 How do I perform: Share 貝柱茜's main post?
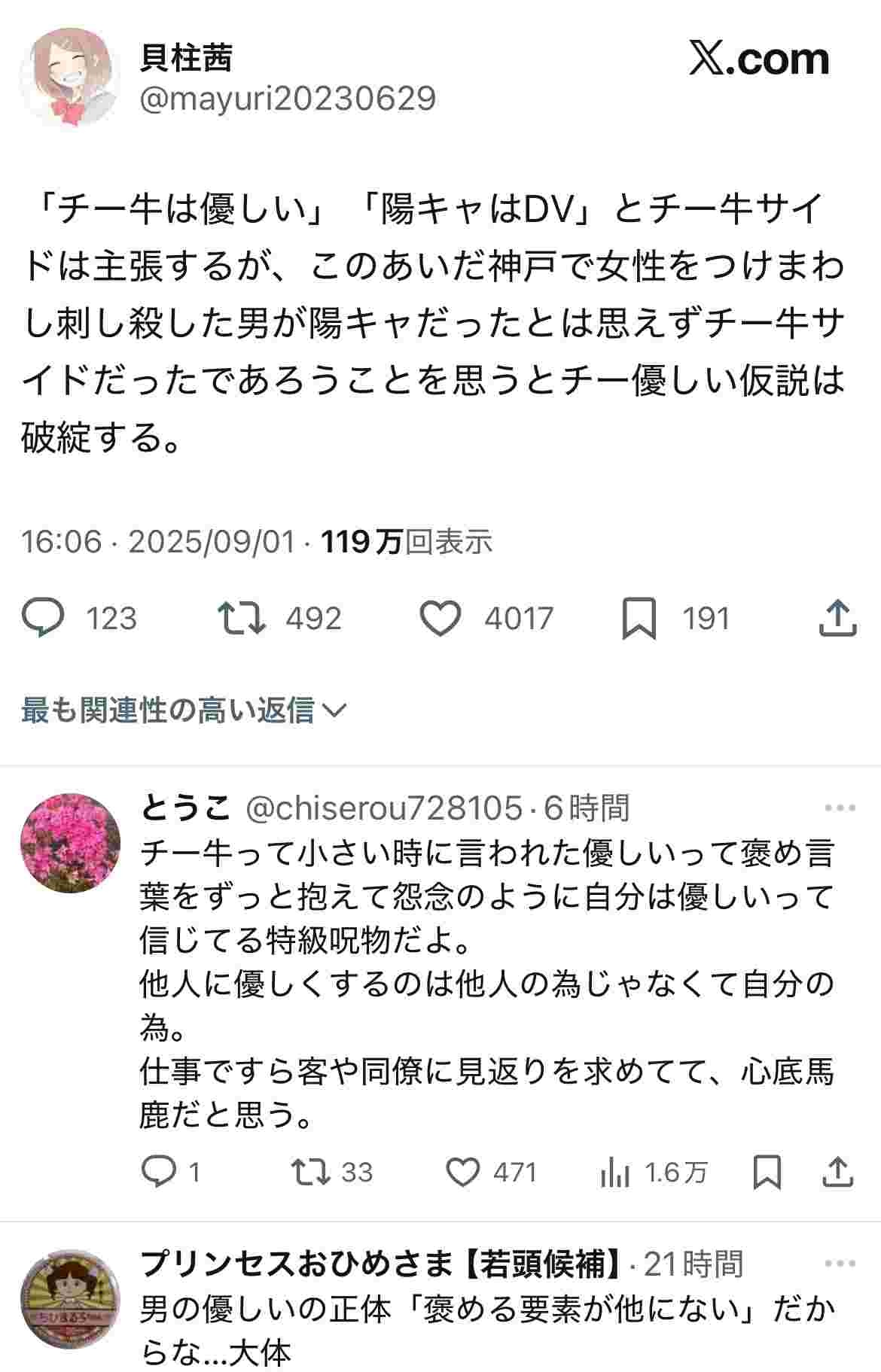[x=837, y=618]
